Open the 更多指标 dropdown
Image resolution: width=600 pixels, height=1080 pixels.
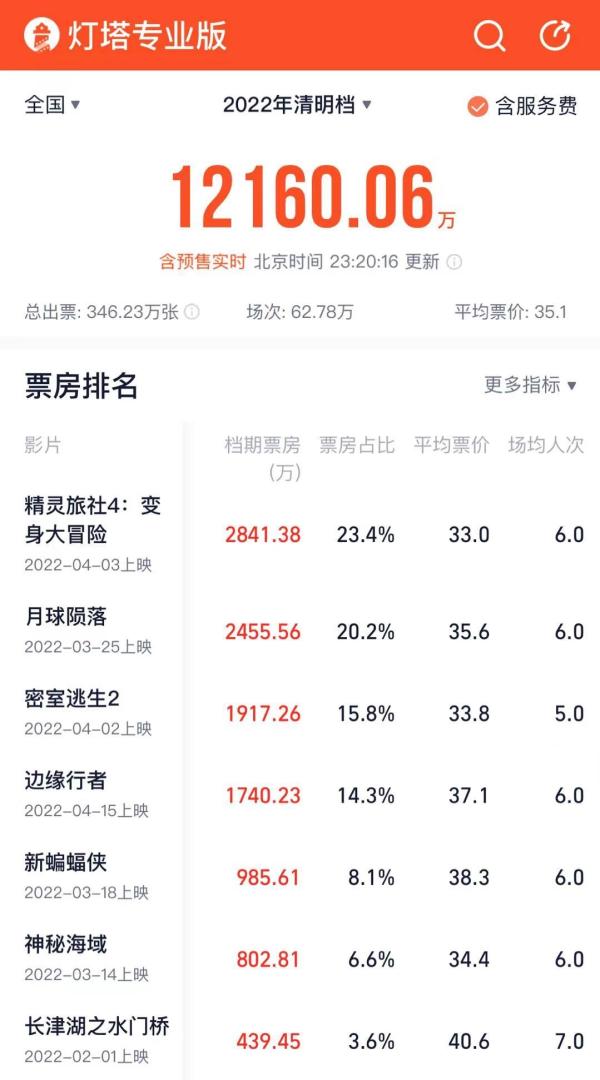(x=530, y=385)
